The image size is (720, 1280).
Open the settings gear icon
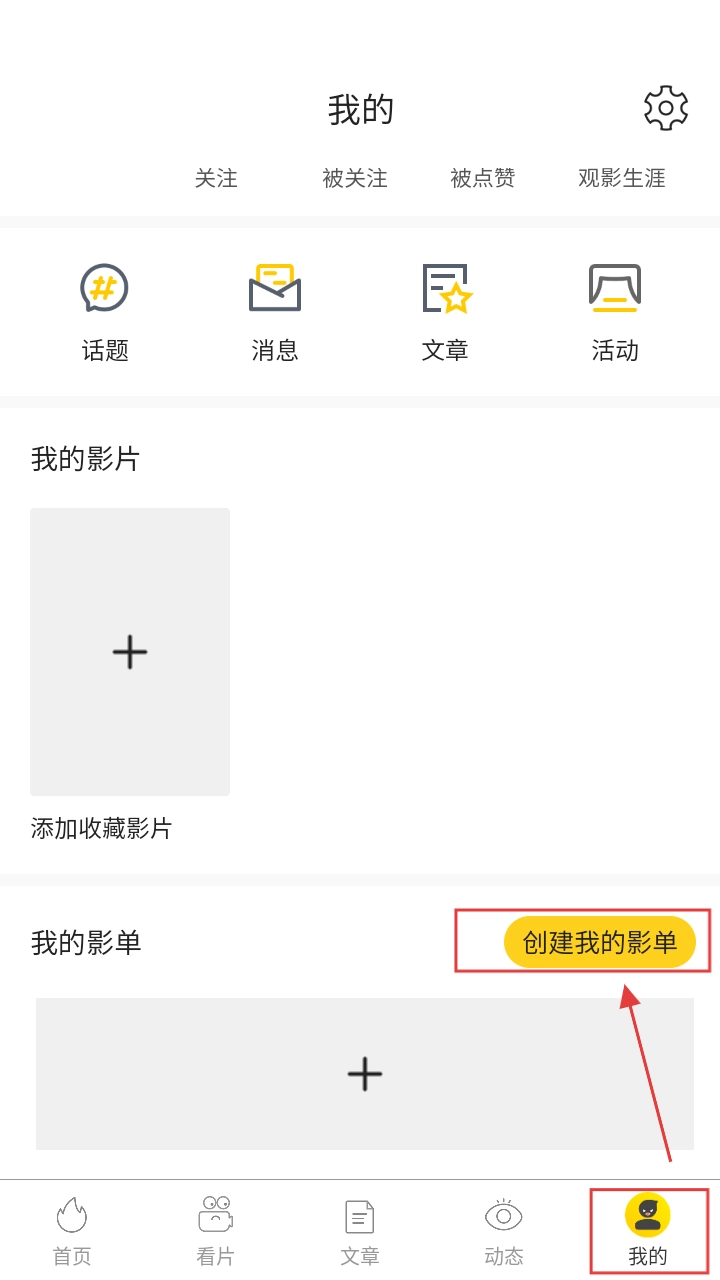[665, 108]
